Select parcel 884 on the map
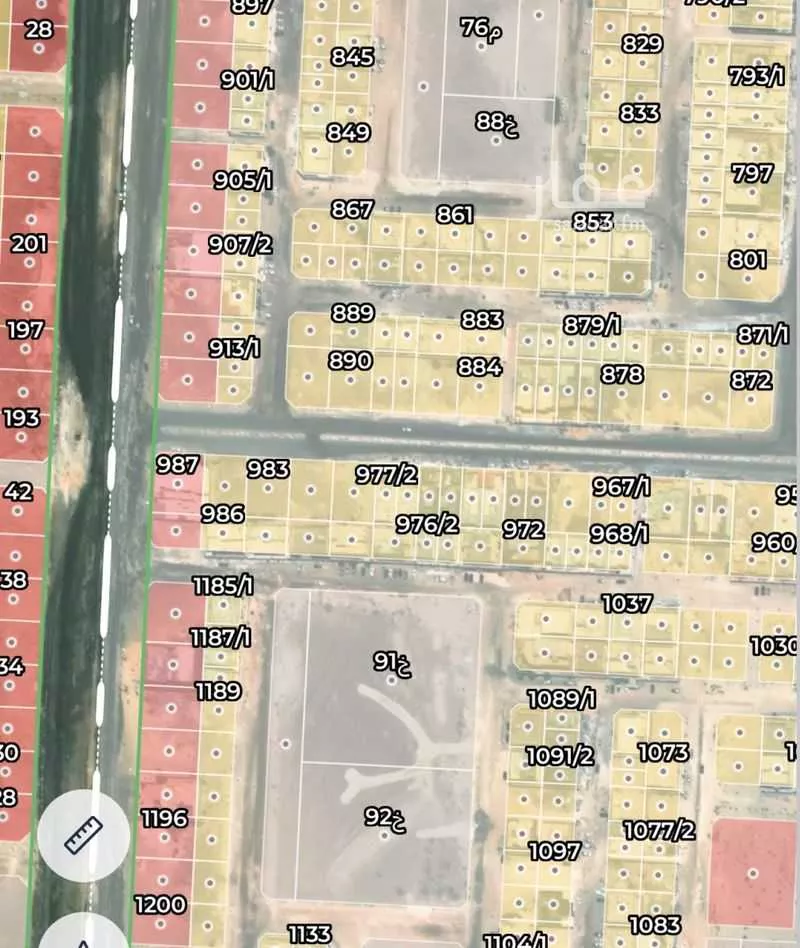Screen dimensions: 800x948 point(479,367)
